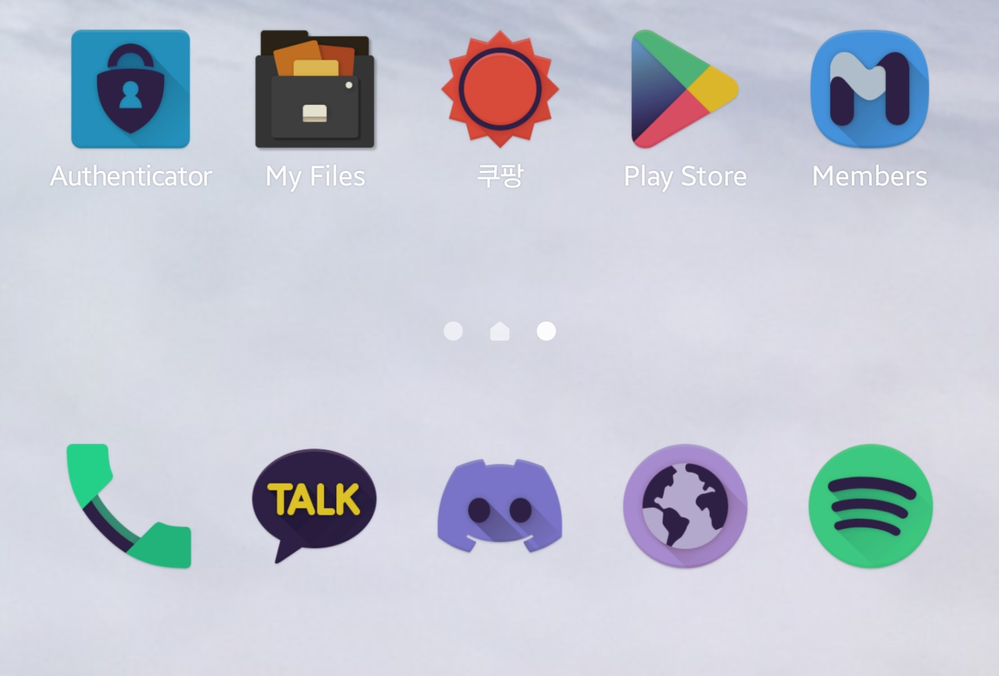Screen dimensions: 999x676
Task: Open the Authenticator app
Action: [x=130, y=90]
